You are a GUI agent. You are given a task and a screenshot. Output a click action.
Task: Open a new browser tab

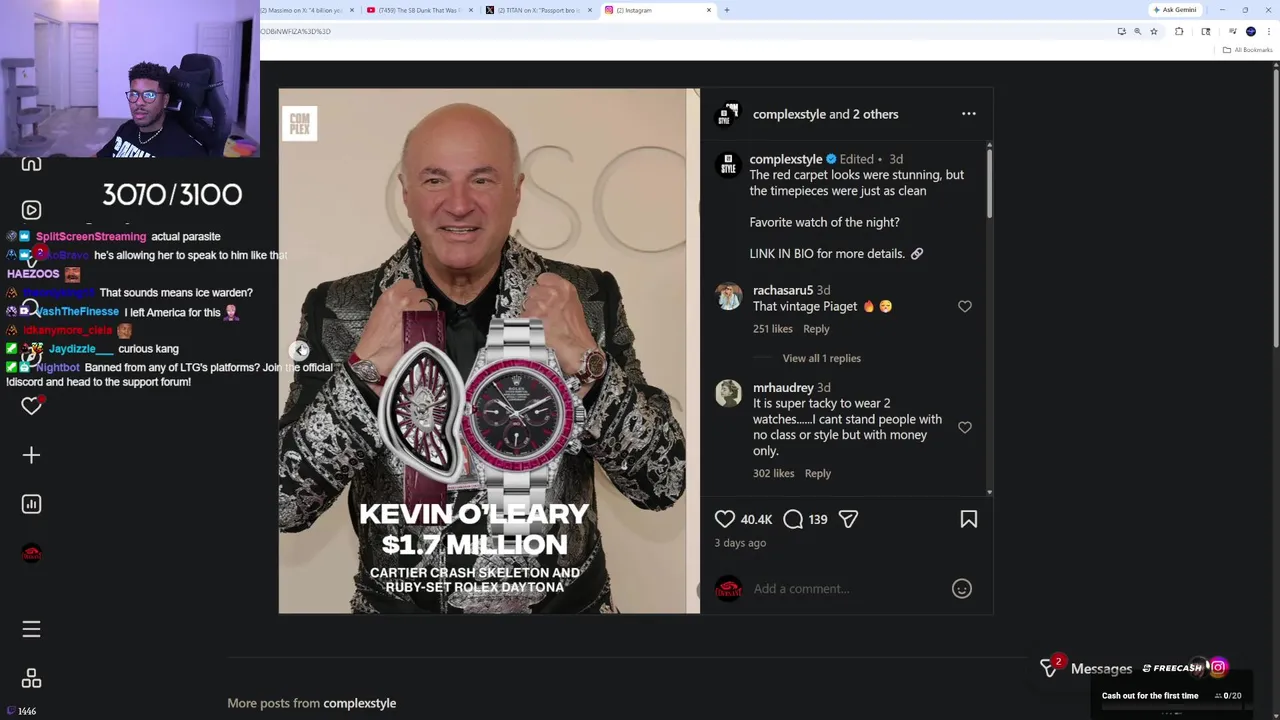pos(727,10)
